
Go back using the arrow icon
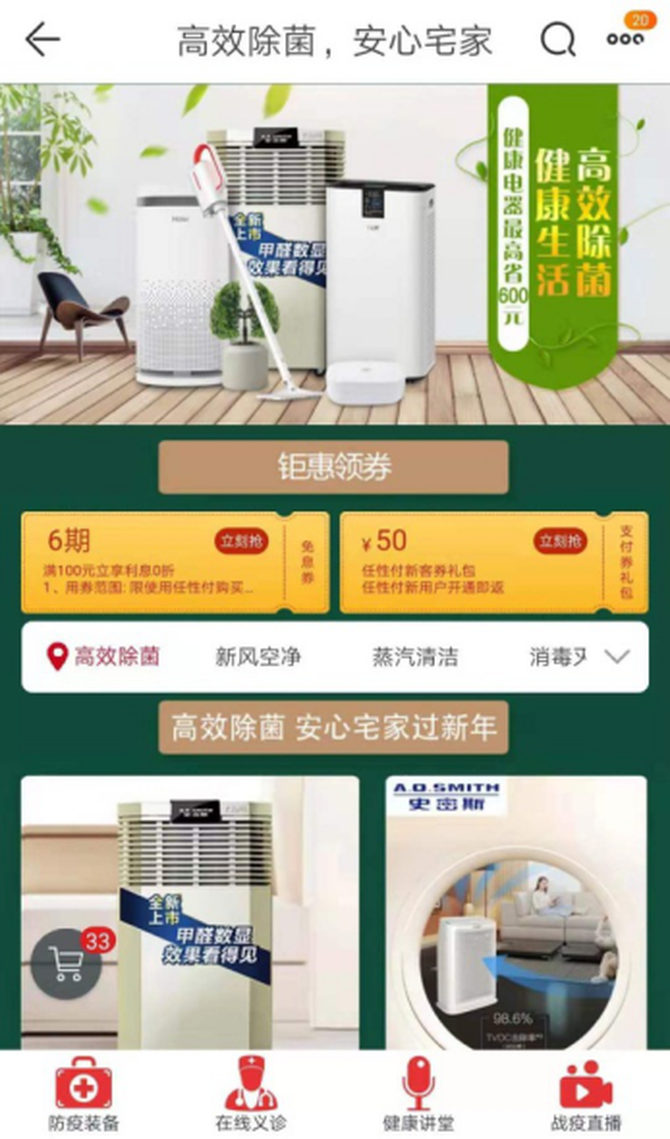point(43,40)
